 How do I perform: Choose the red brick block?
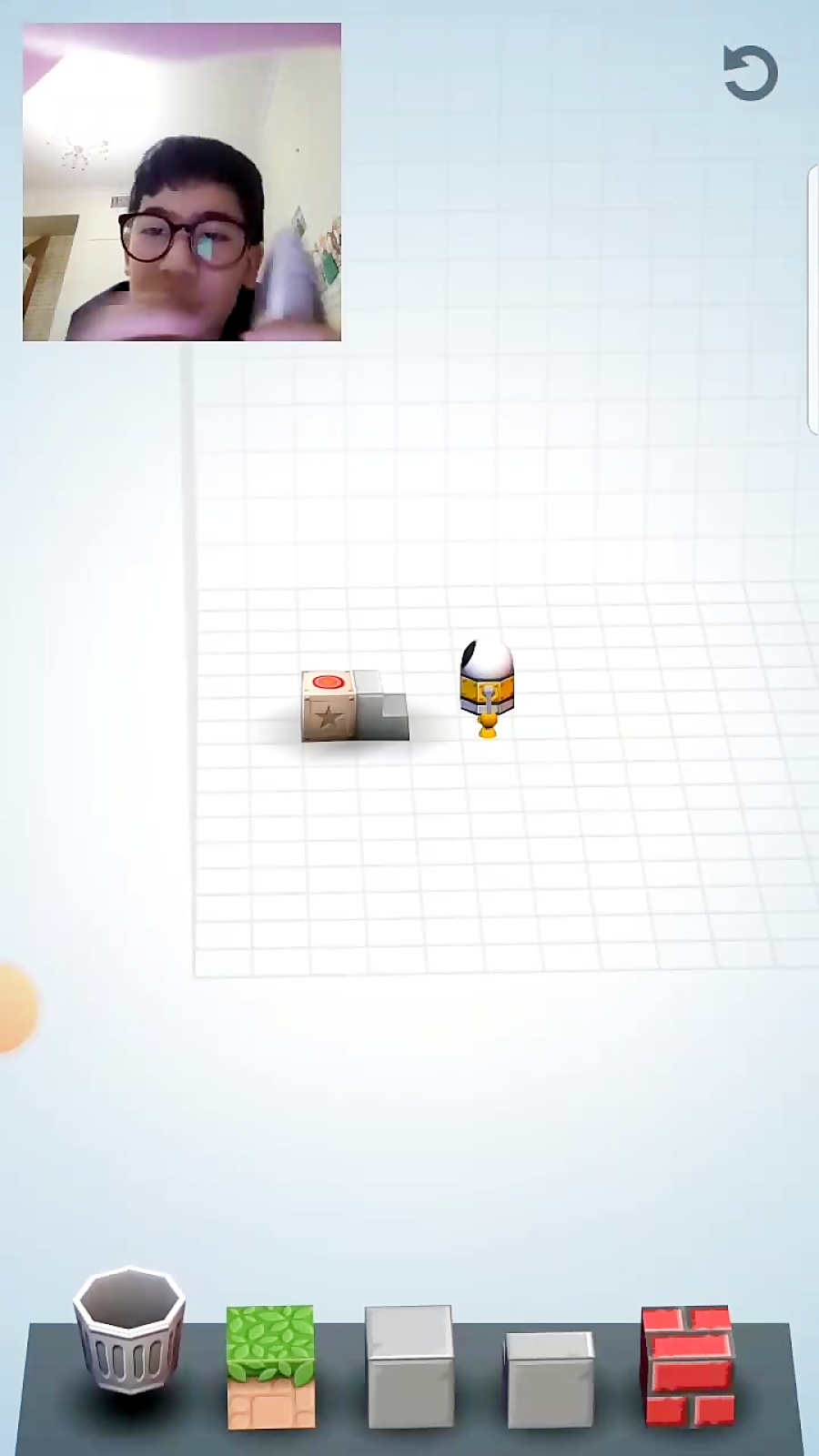pyautogui.click(x=689, y=1365)
